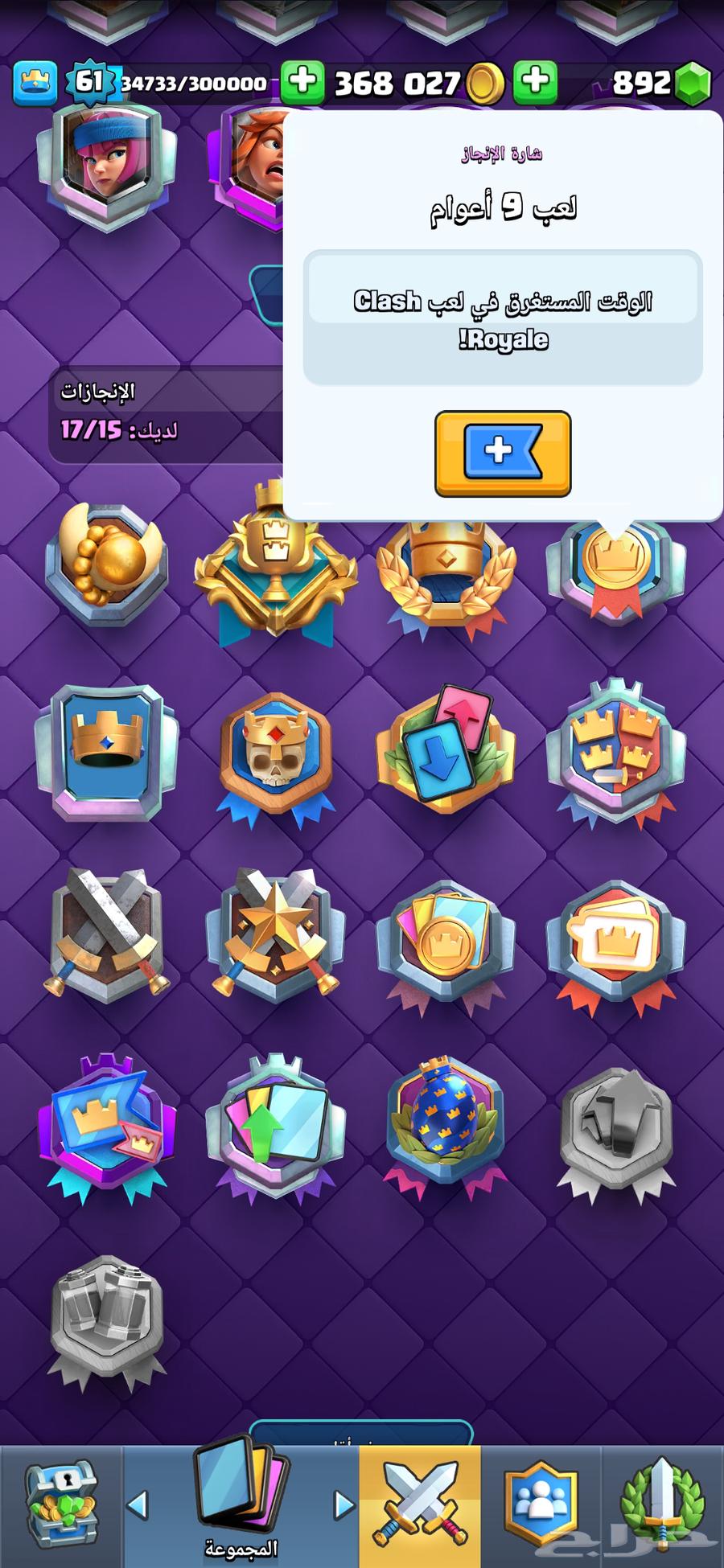Viewport: 724px width, 1568px height.
Task: Open the golden trophy crown badge
Action: [x=275, y=563]
